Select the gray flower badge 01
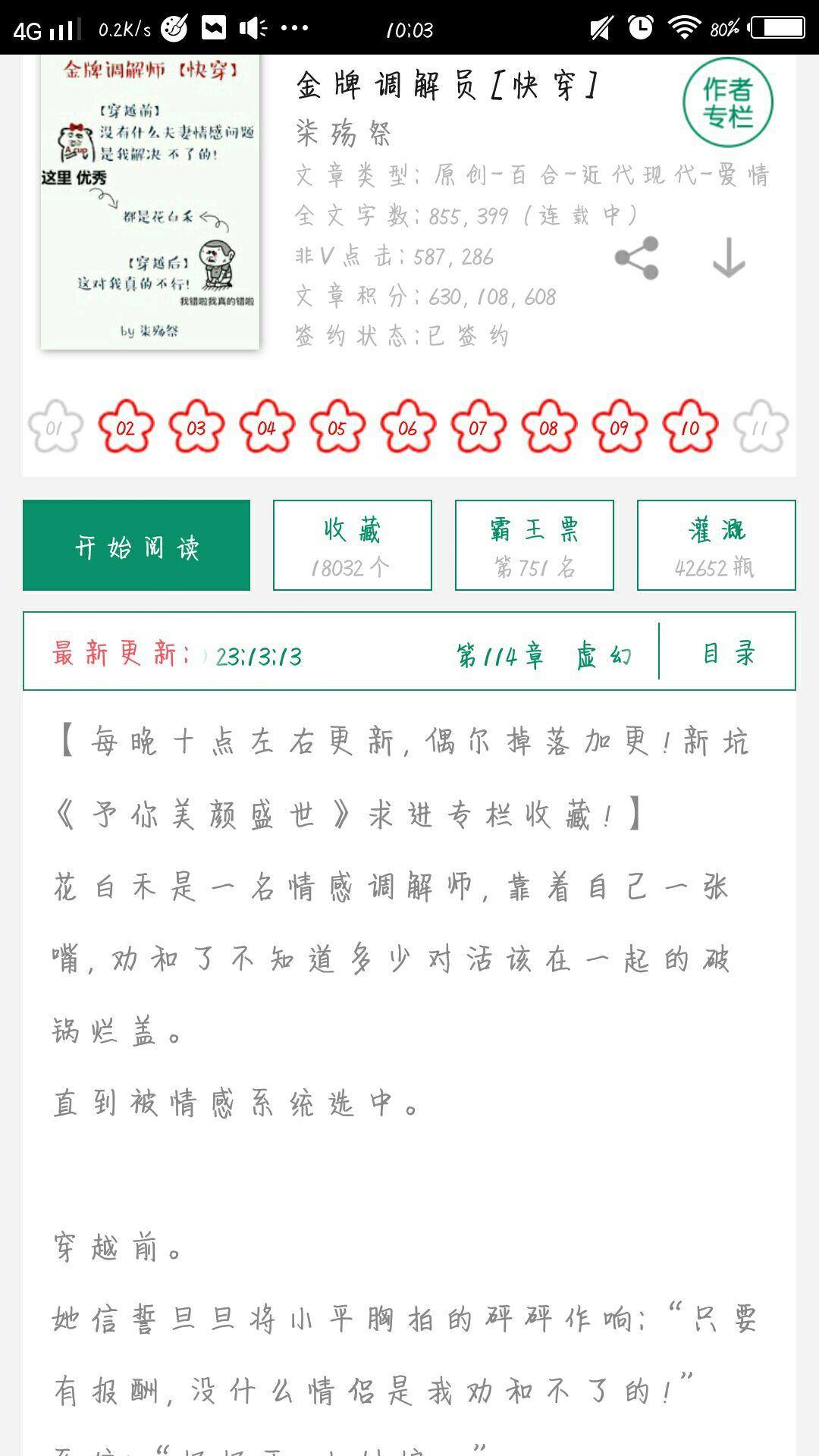This screenshot has width=819, height=1456. tap(55, 427)
